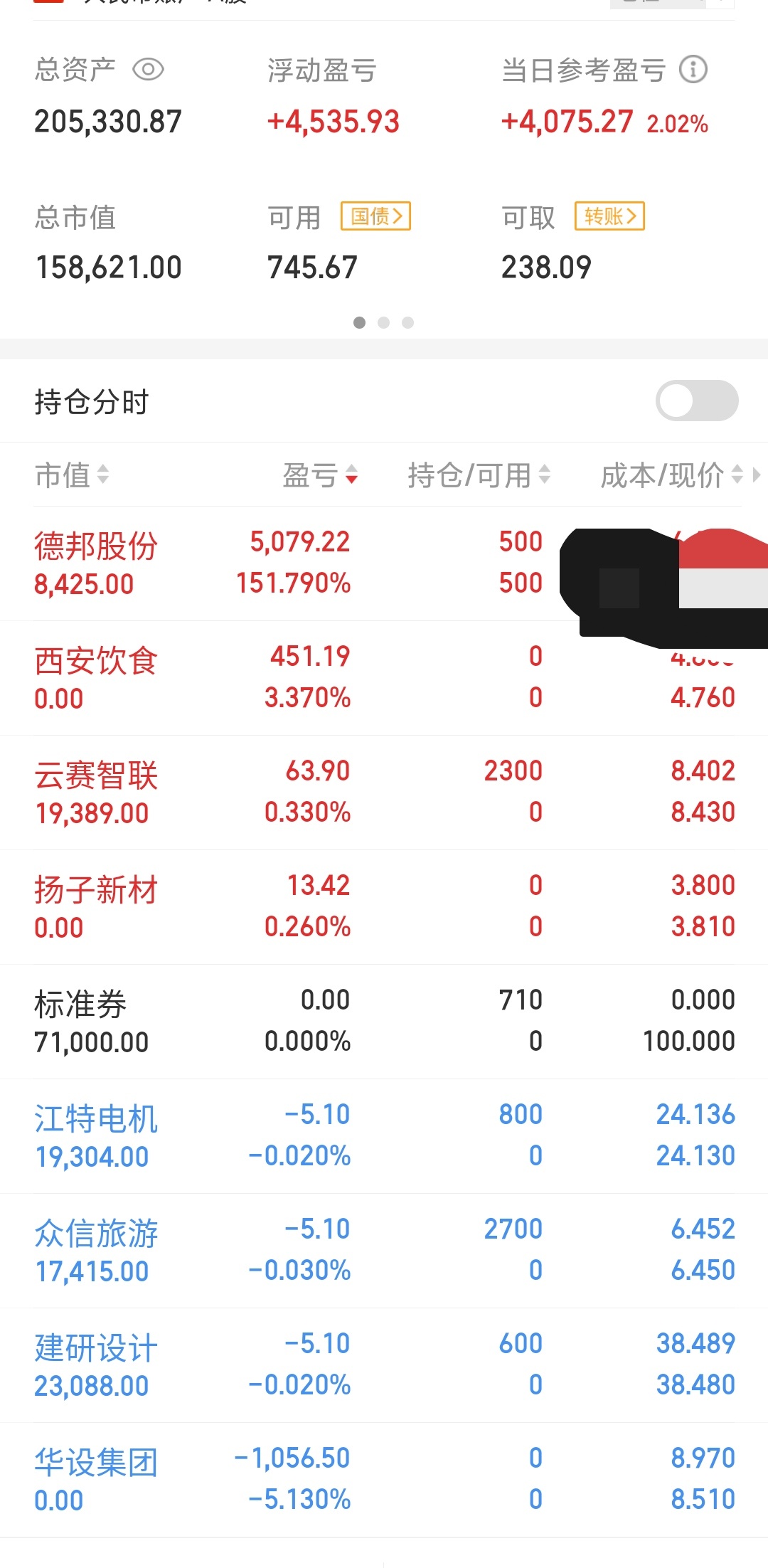The image size is (768, 1568).
Task: Select the 建研设计 holding row
Action: pyautogui.click(x=384, y=1365)
